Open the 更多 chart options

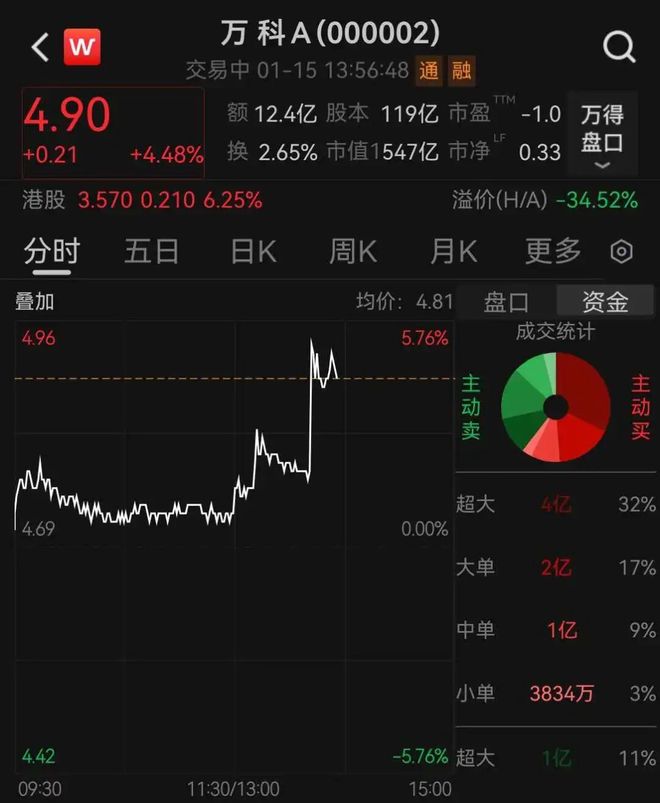pyautogui.click(x=553, y=251)
